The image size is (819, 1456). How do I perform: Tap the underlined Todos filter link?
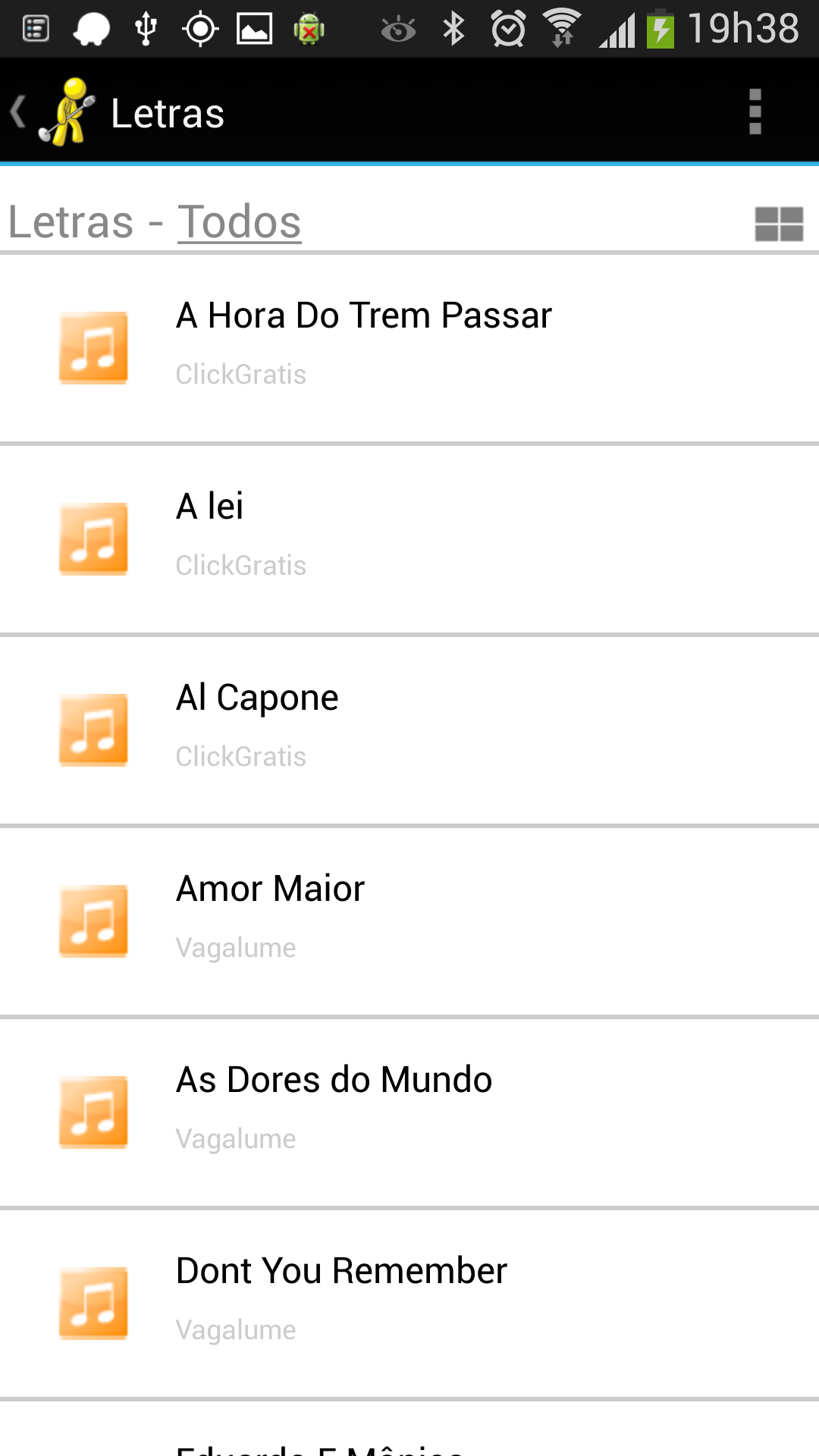tap(239, 222)
